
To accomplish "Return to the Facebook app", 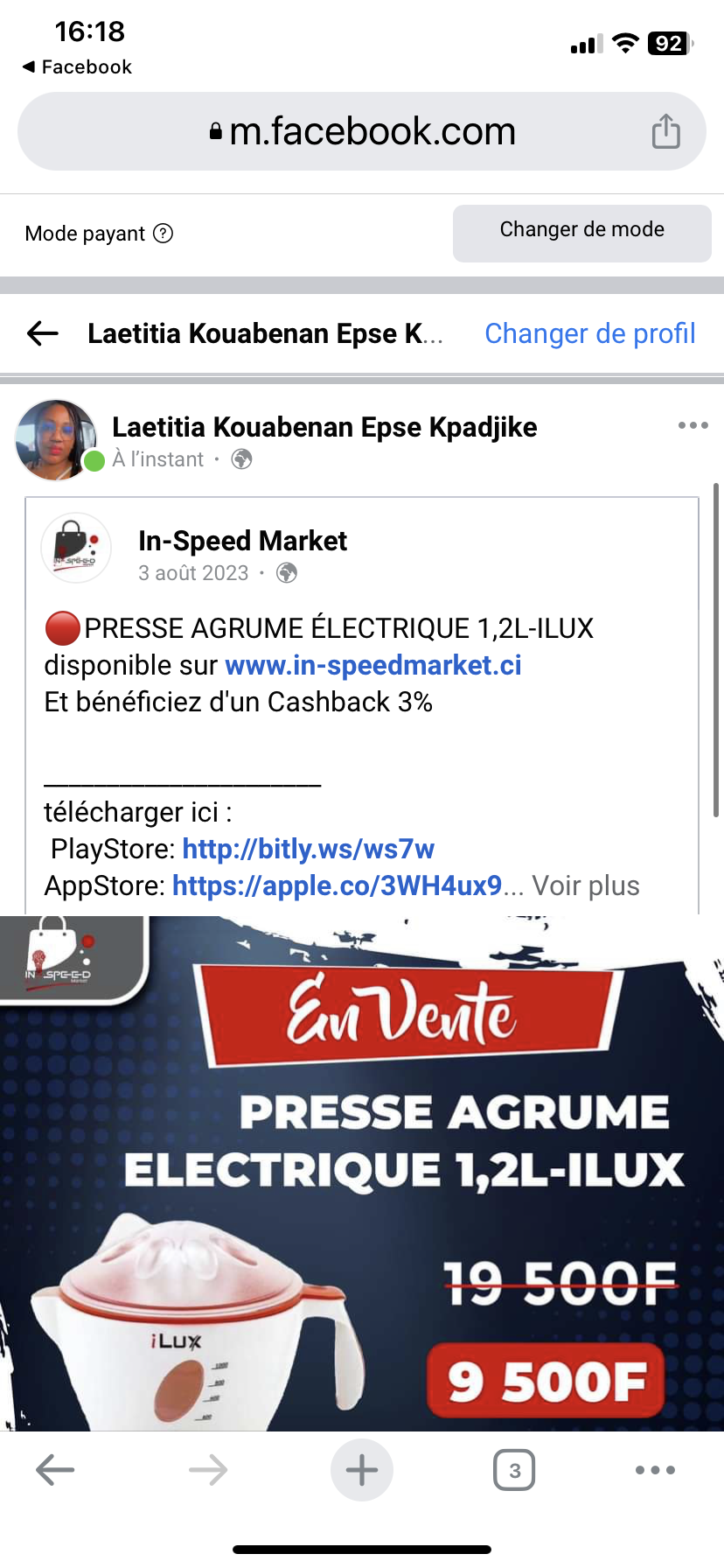I will coord(77,67).
